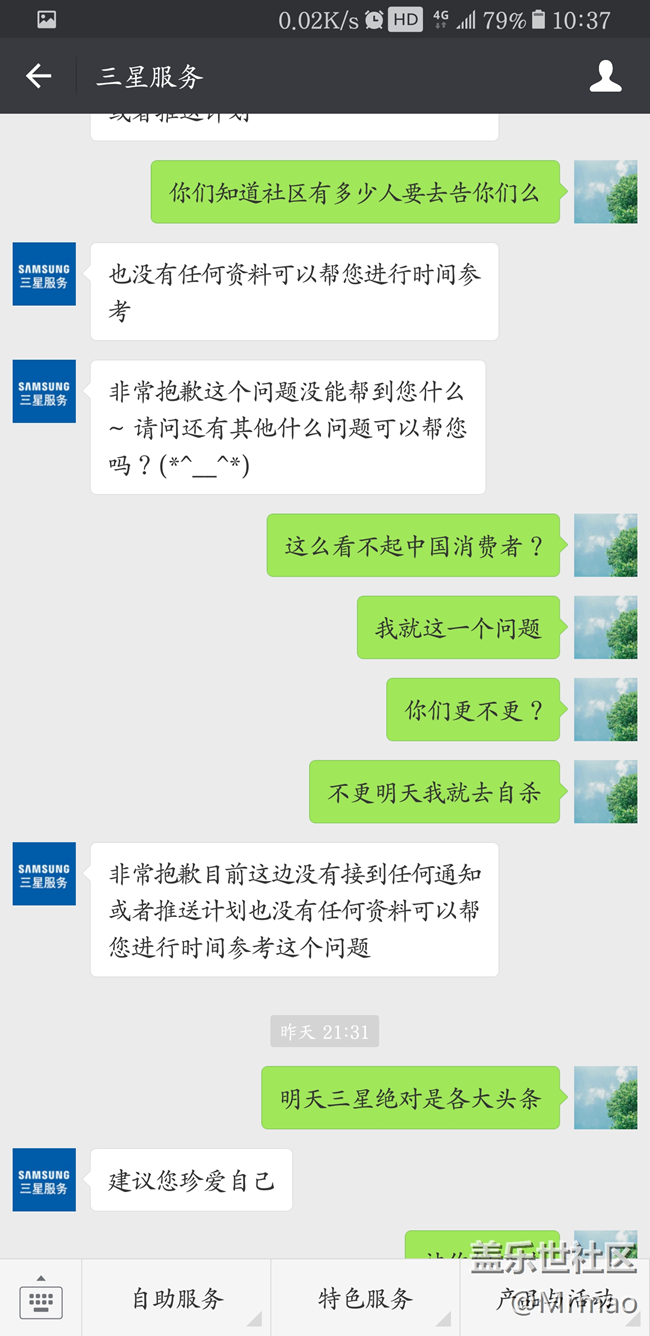Go back using the arrow icon
This screenshot has width=650, height=1336.
[x=38, y=76]
